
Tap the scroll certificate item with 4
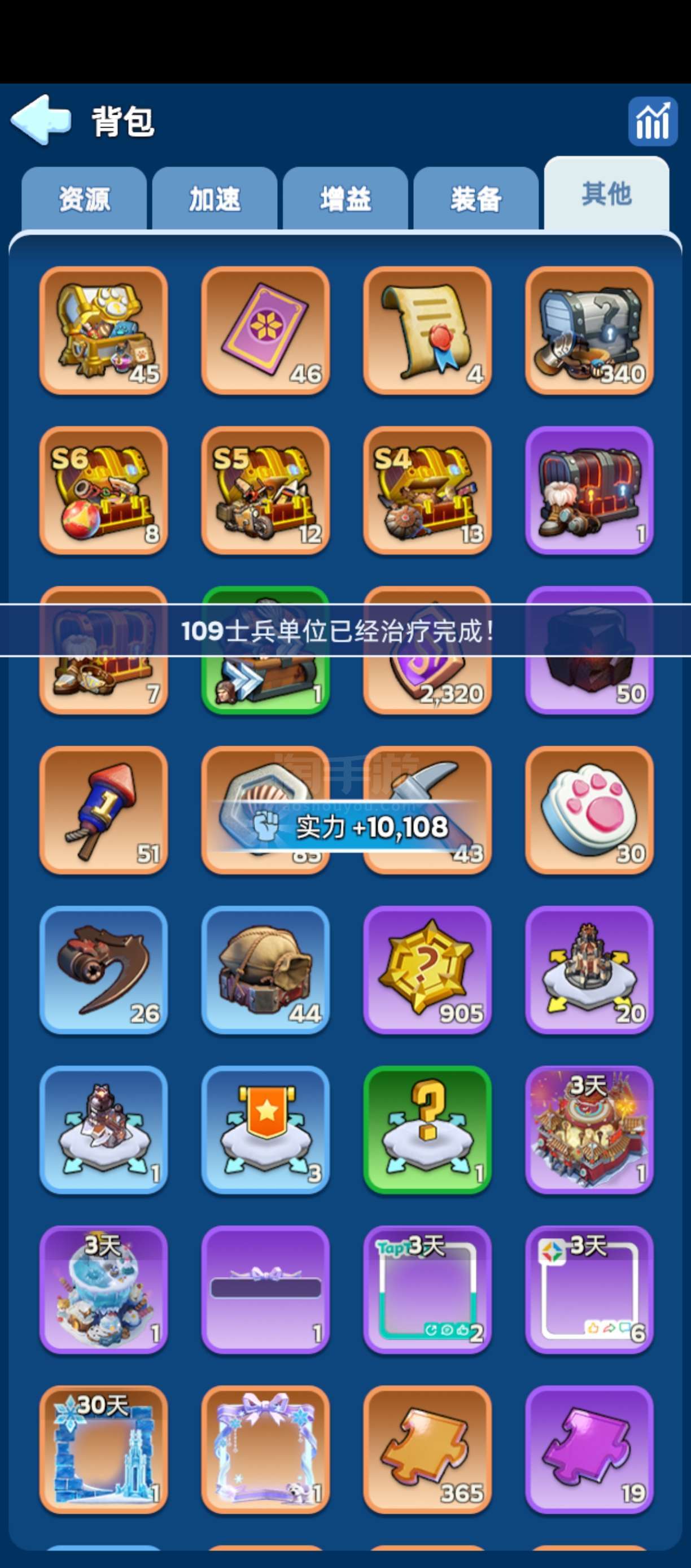click(x=427, y=330)
